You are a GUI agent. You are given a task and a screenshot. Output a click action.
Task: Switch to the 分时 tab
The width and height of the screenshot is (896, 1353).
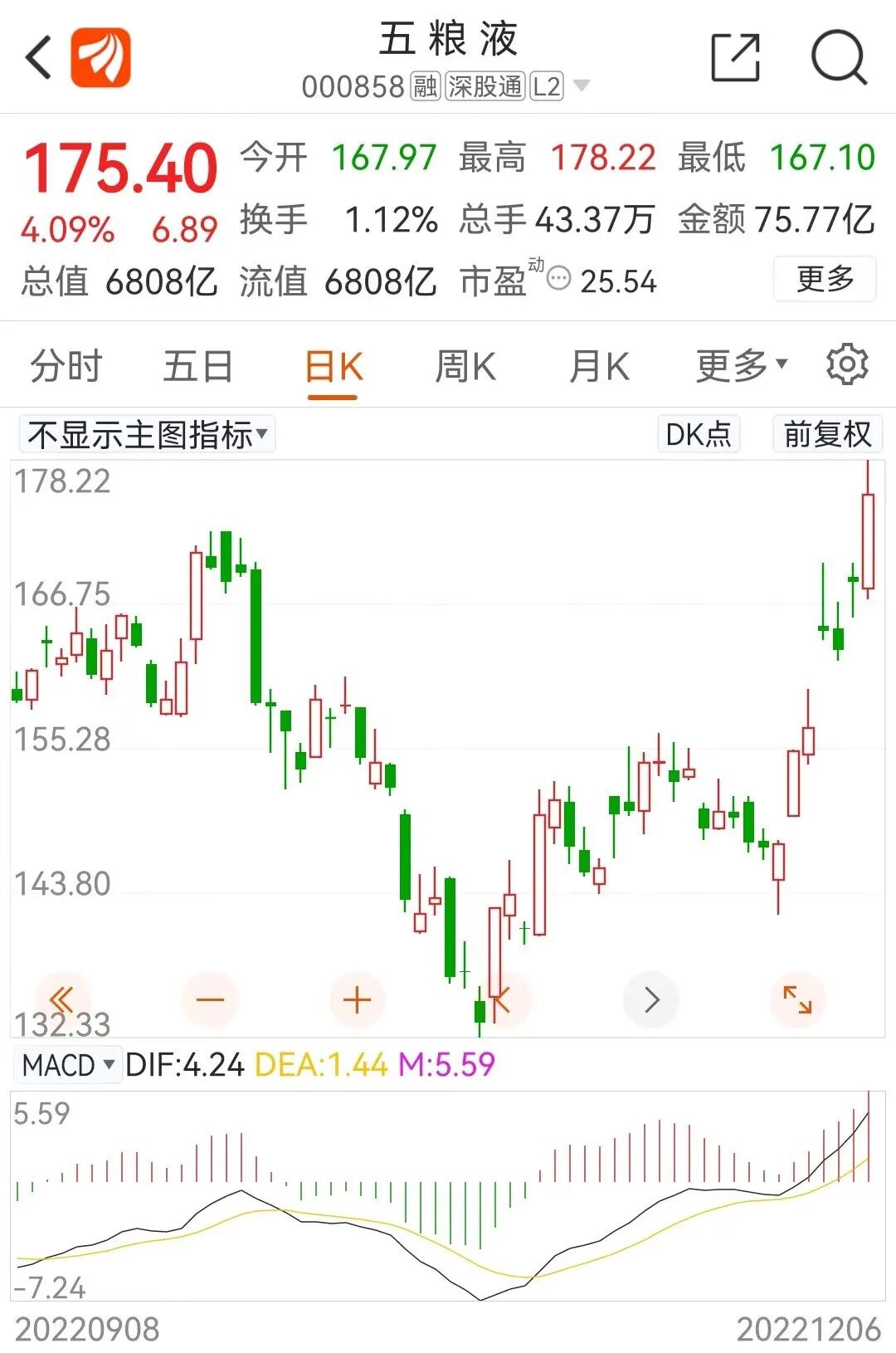coord(66,366)
